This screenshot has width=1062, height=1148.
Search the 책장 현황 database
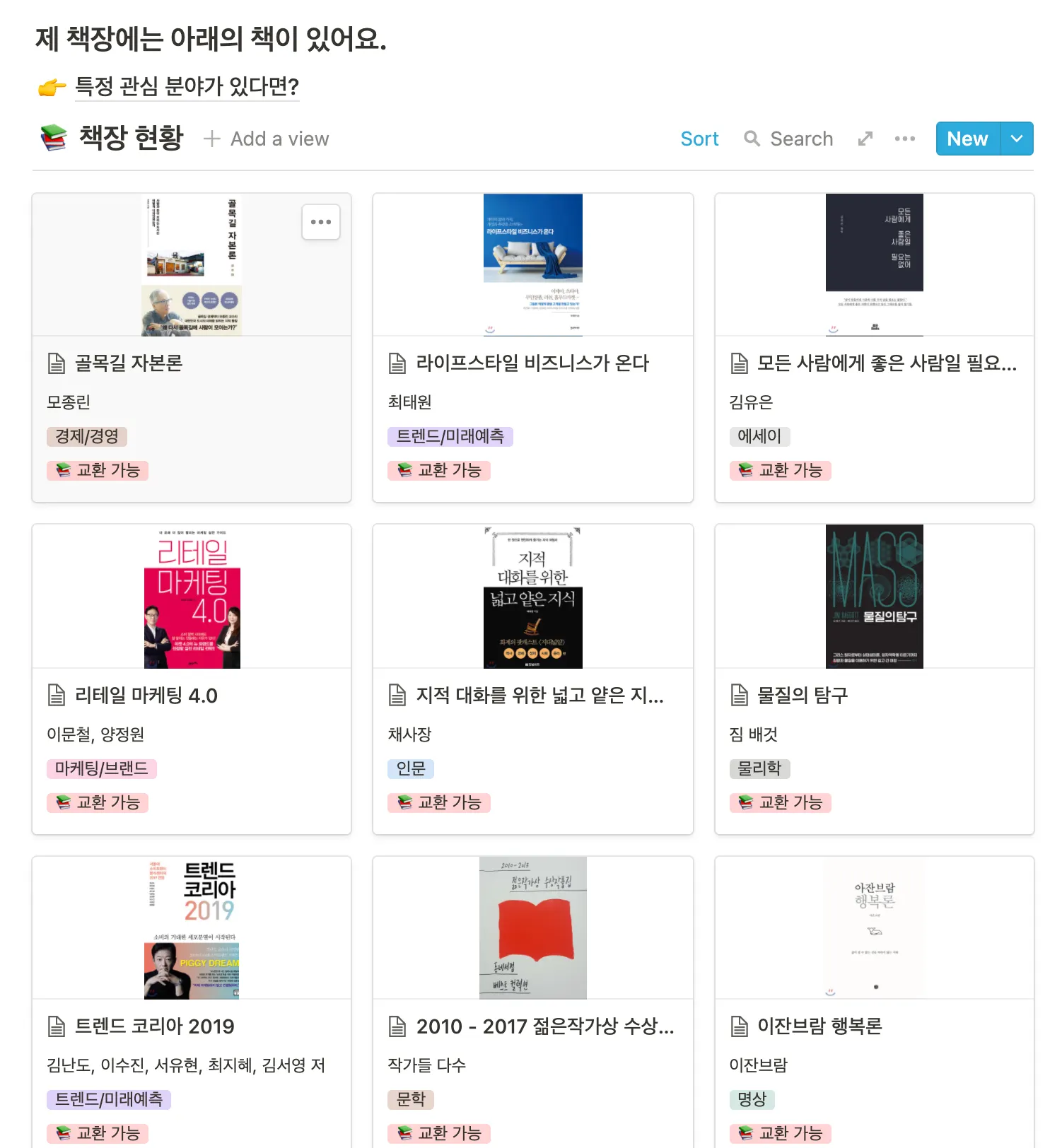click(789, 139)
